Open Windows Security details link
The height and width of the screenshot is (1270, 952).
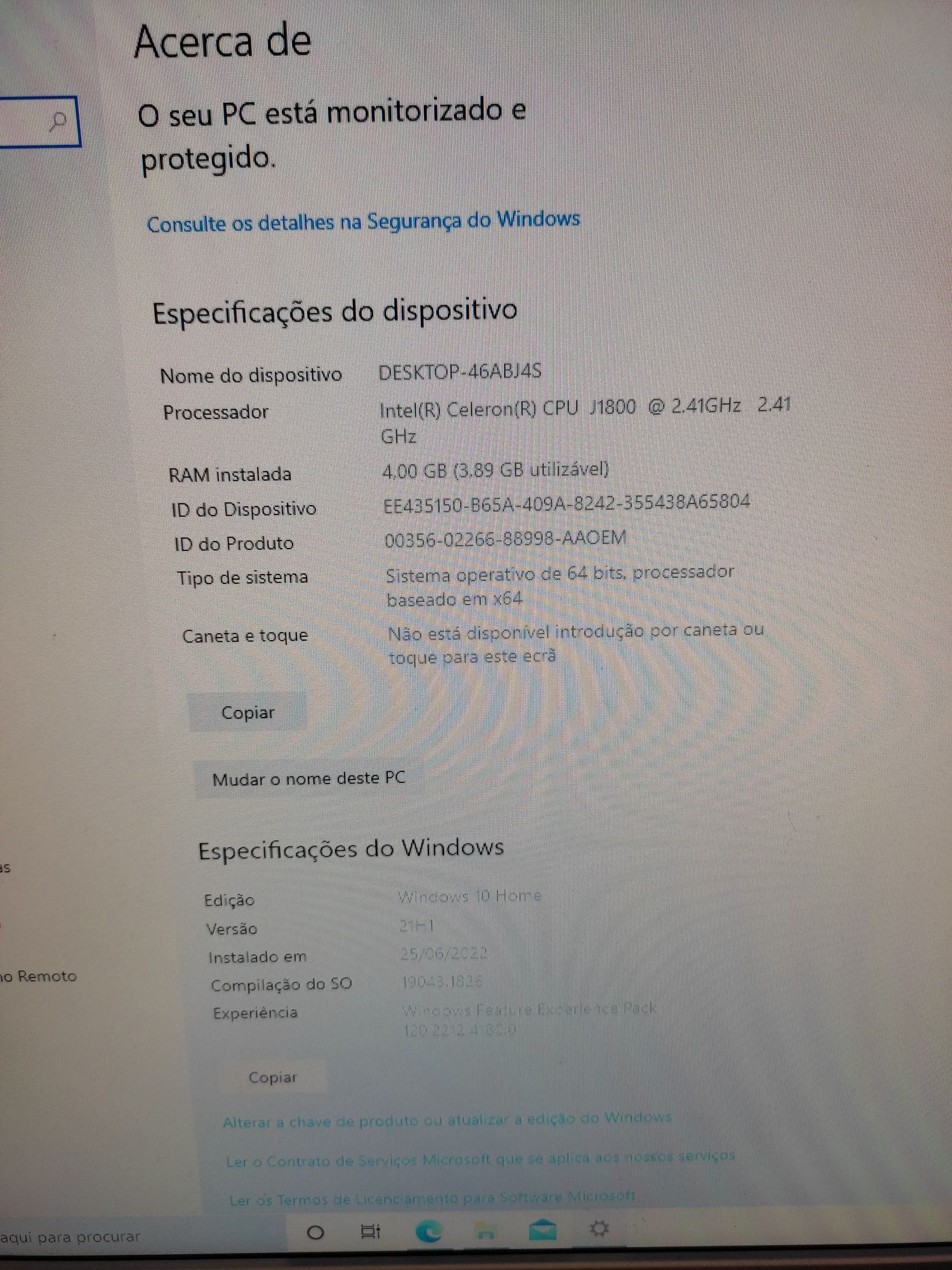363,222
